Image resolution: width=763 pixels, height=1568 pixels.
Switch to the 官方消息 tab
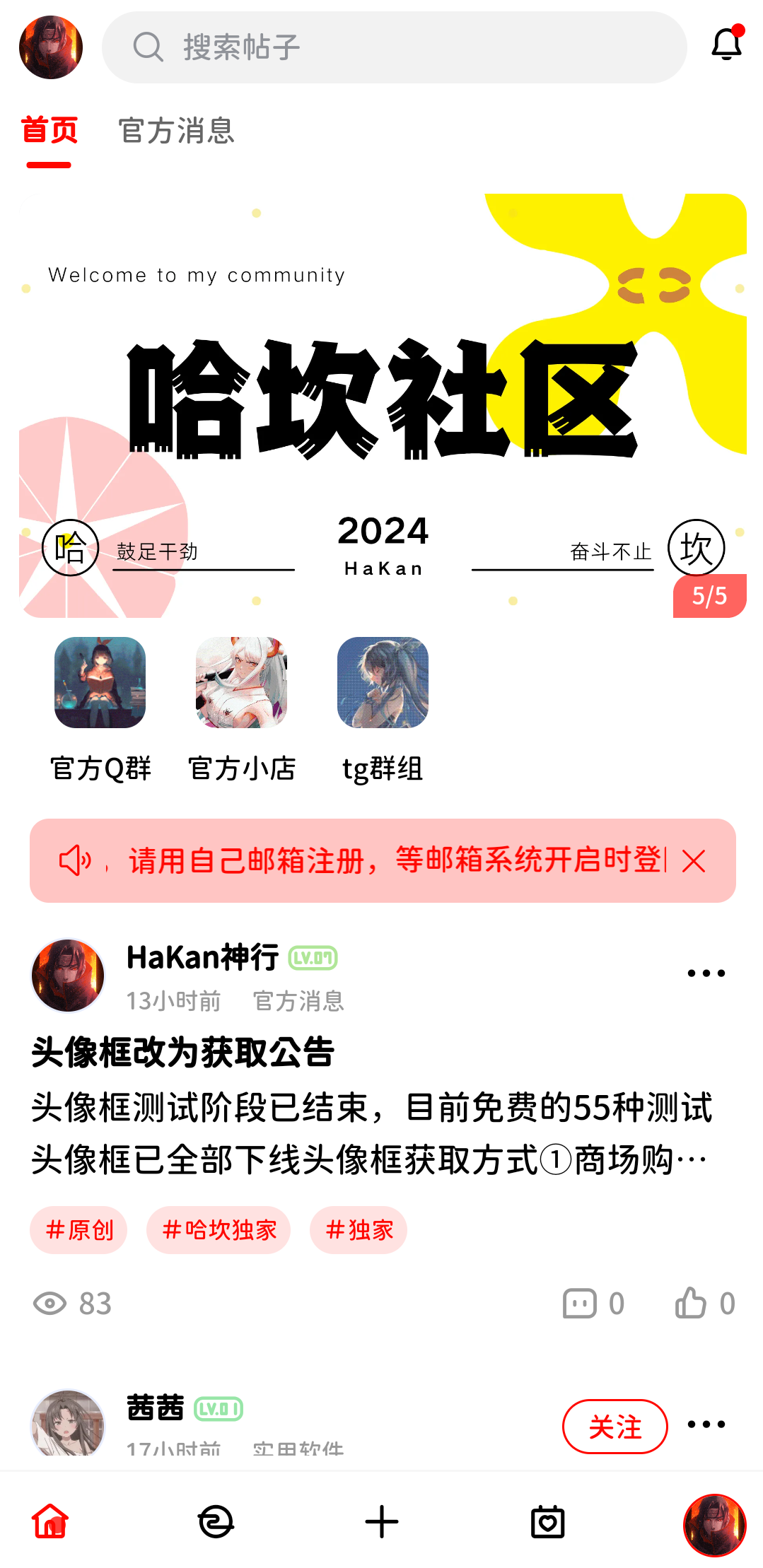click(x=176, y=131)
